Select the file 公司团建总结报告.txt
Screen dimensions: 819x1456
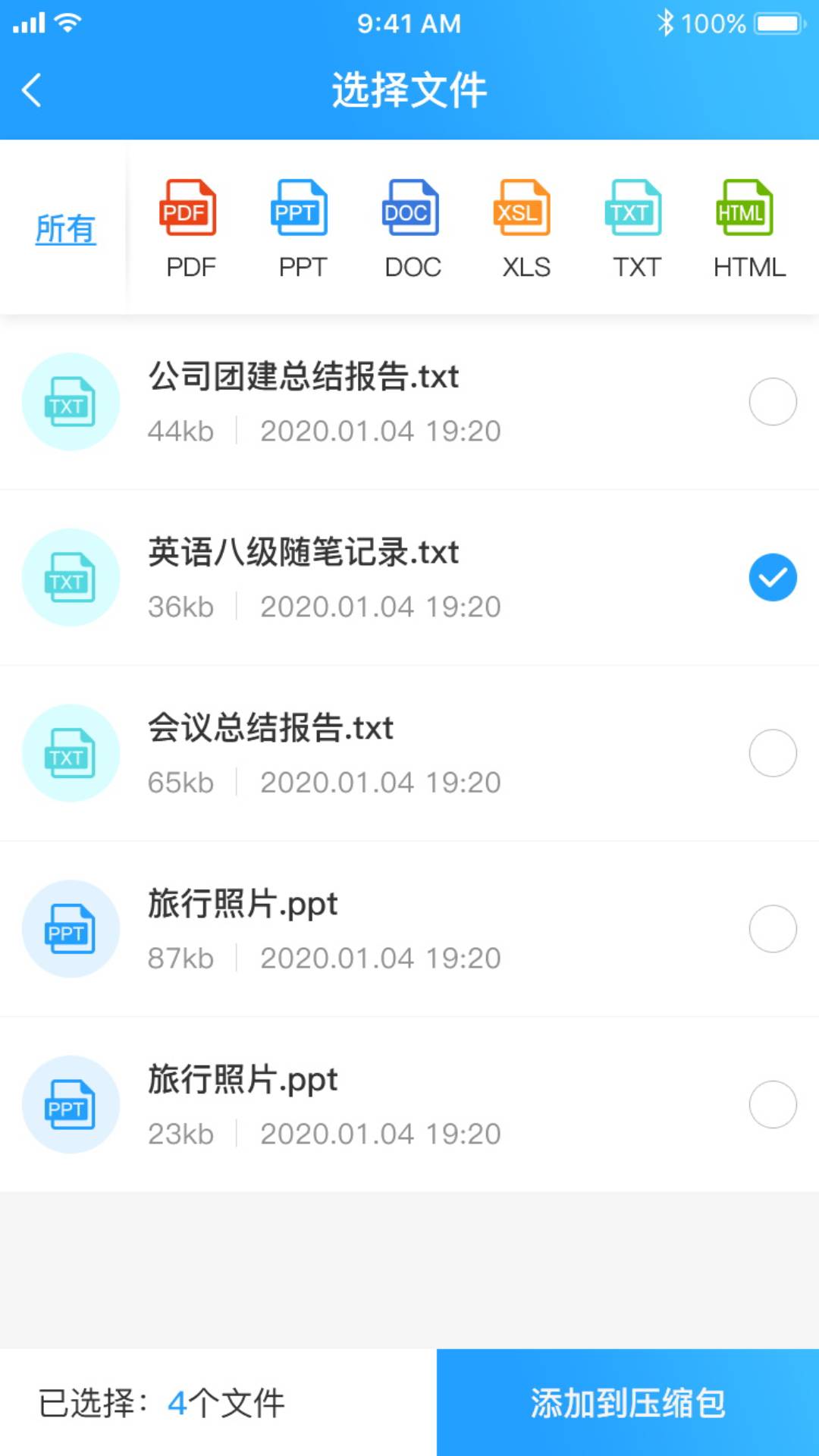coord(773,402)
